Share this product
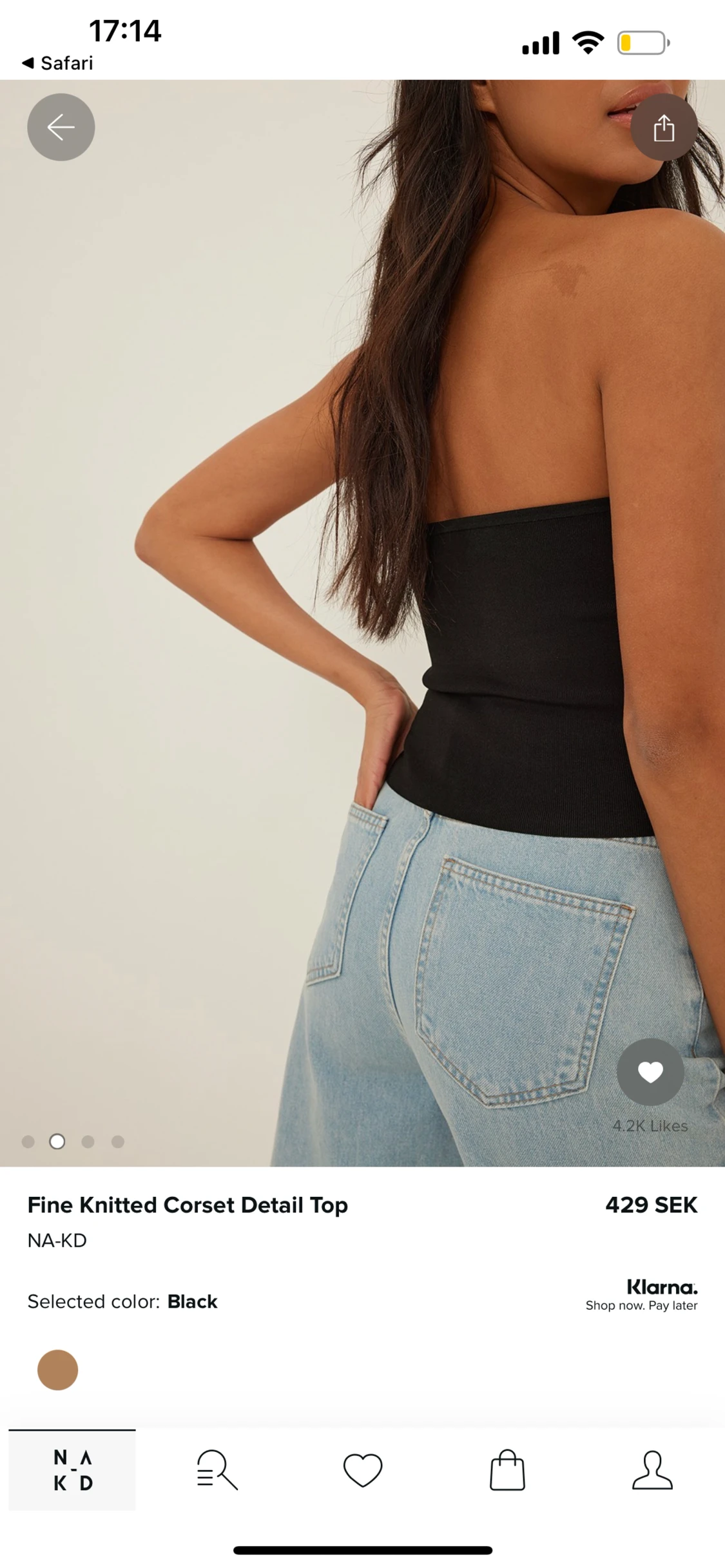Viewport: 725px width, 1568px height. (663, 127)
